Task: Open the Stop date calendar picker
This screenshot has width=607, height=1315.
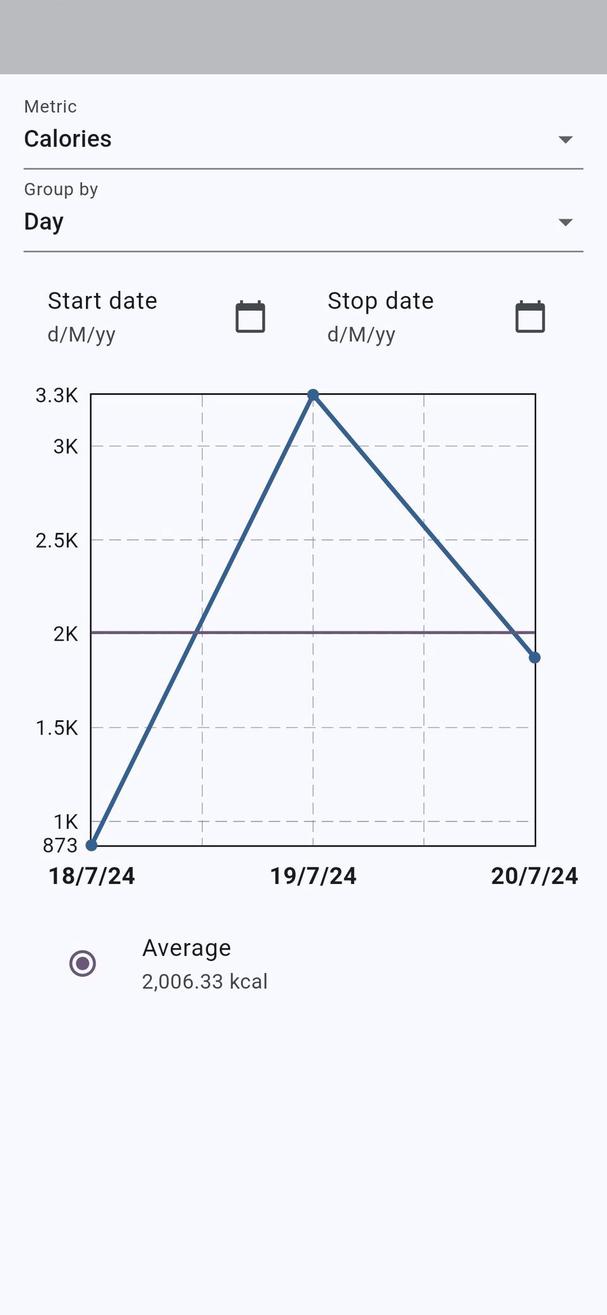Action: coord(530,317)
